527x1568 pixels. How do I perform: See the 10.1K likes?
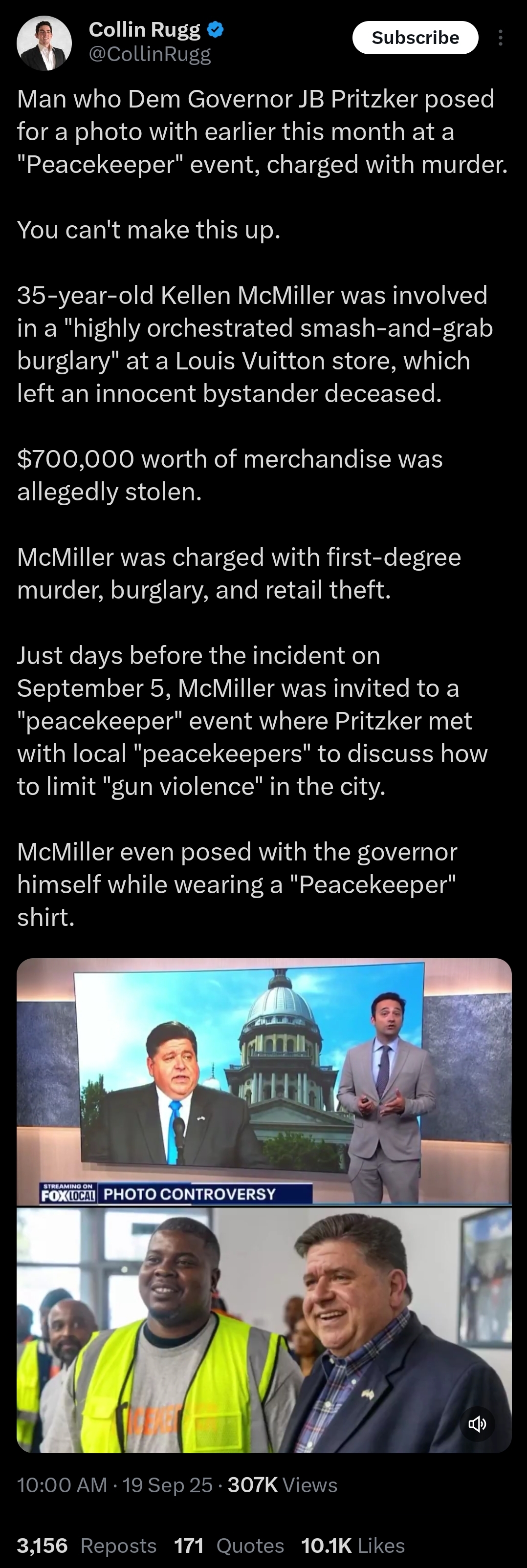tap(353, 1545)
